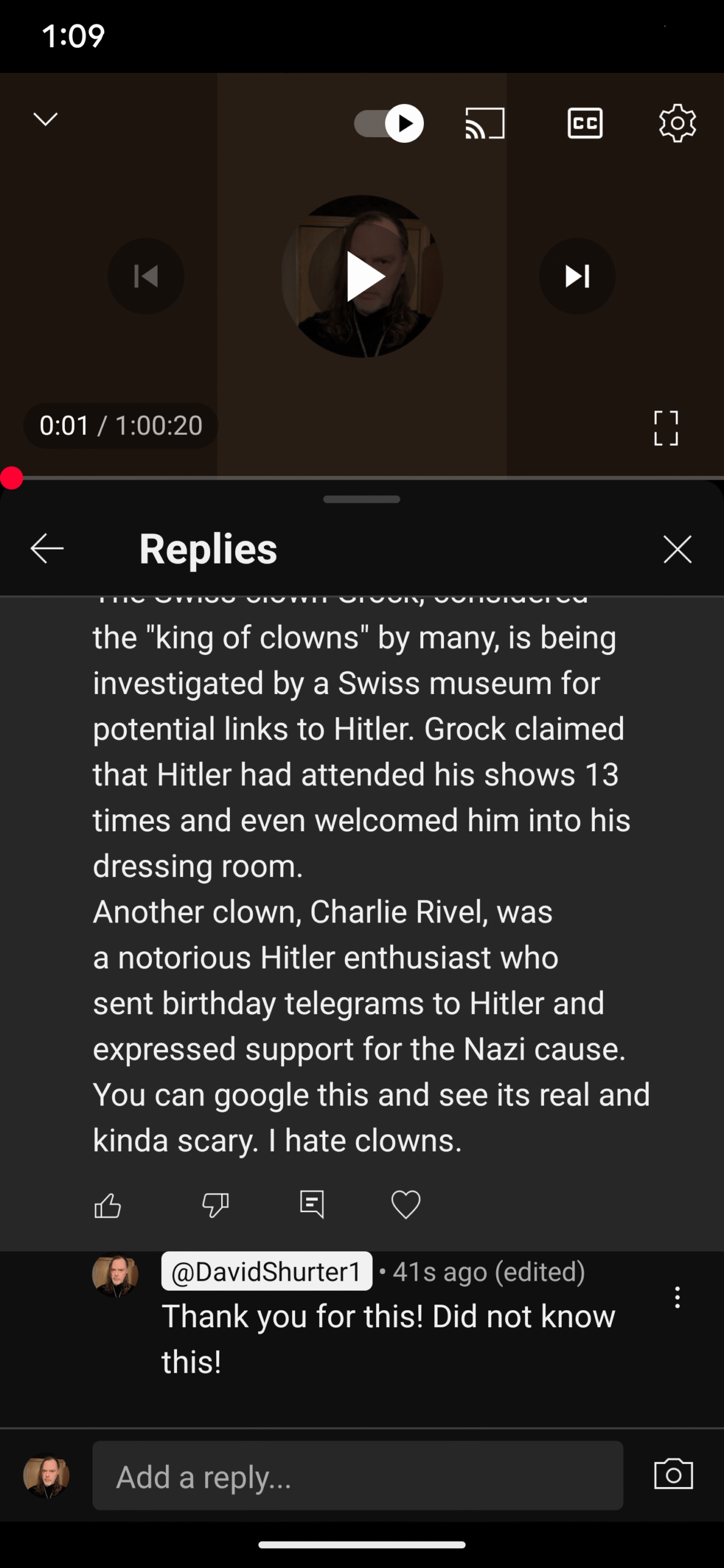Open video settings gear
This screenshot has width=724, height=1568.
tap(677, 123)
